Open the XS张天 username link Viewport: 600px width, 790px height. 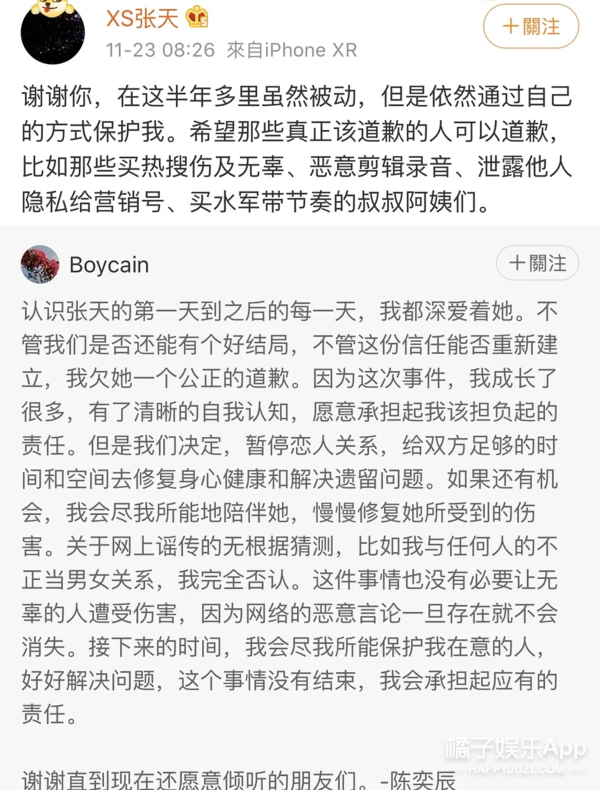coord(143,19)
